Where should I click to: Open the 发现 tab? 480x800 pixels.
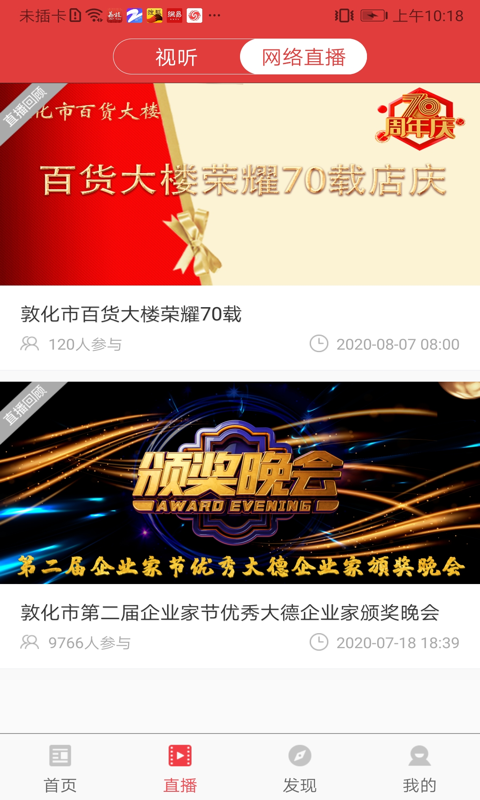point(300,768)
